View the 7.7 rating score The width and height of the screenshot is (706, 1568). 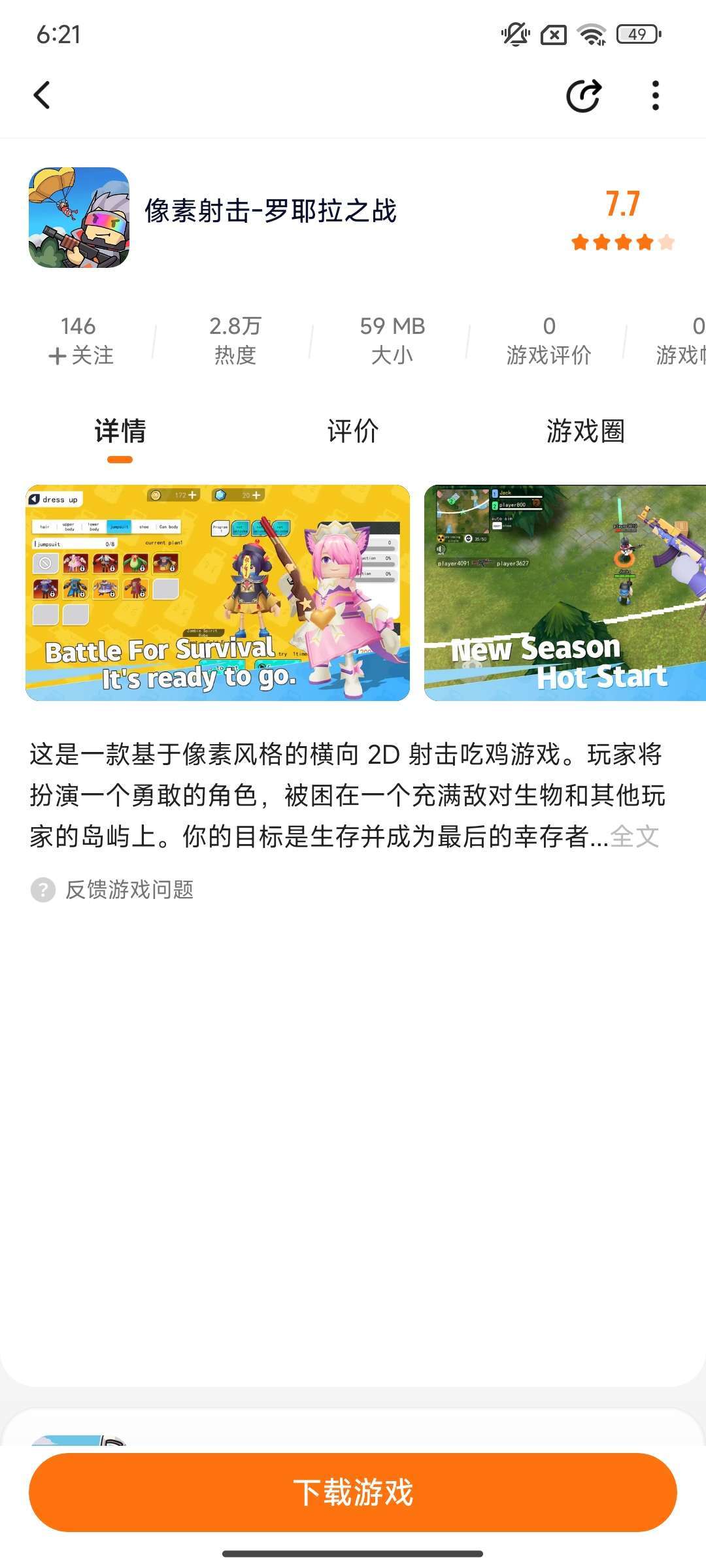622,204
